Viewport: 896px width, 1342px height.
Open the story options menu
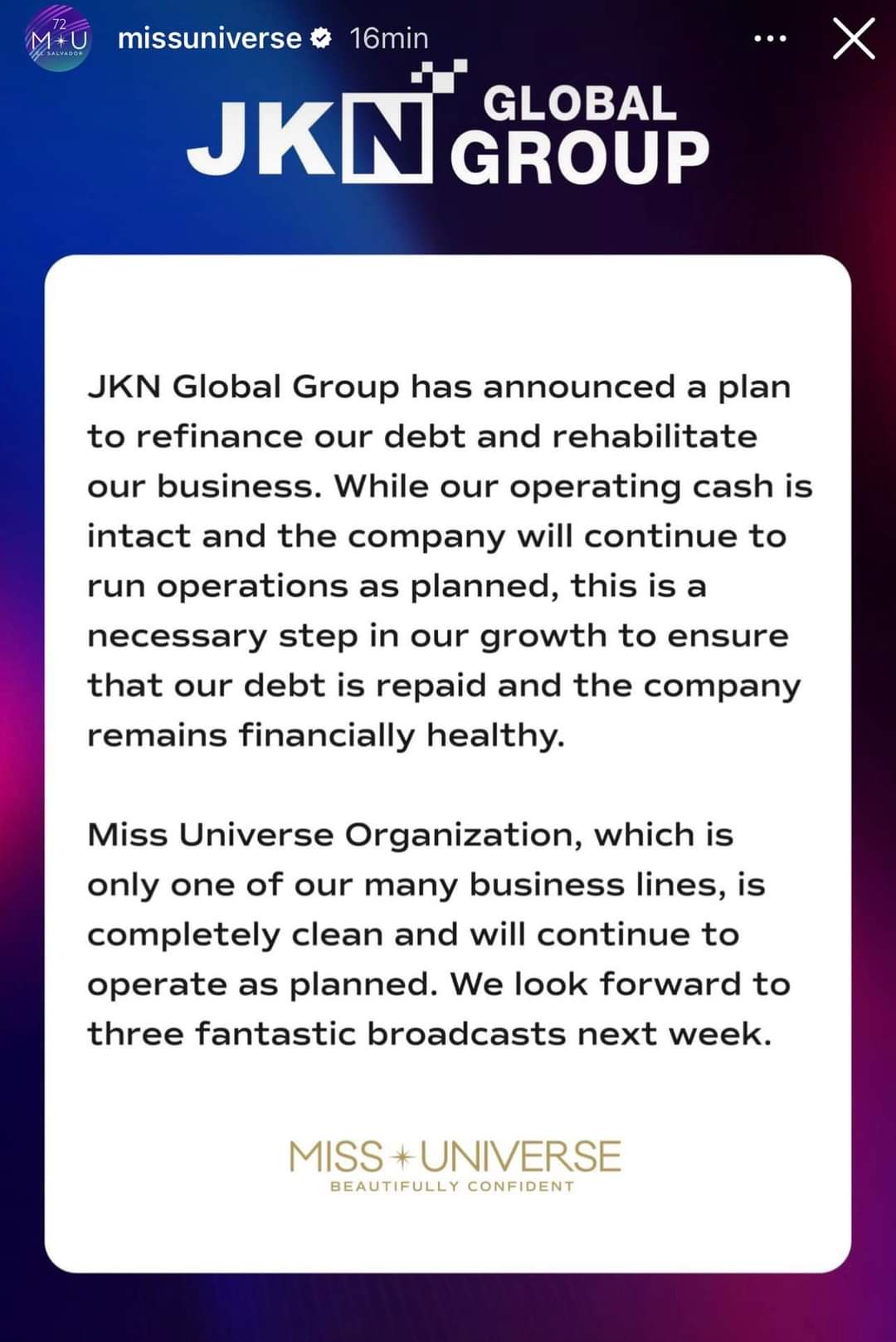coord(771,39)
